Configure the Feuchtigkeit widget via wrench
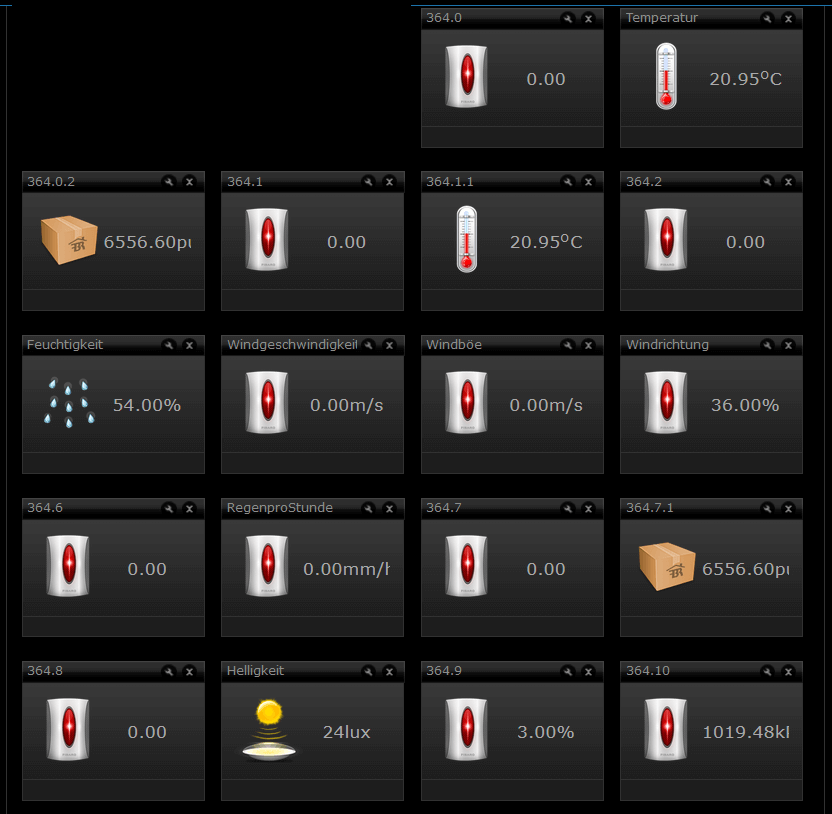This screenshot has width=832, height=814. pyautogui.click(x=169, y=345)
